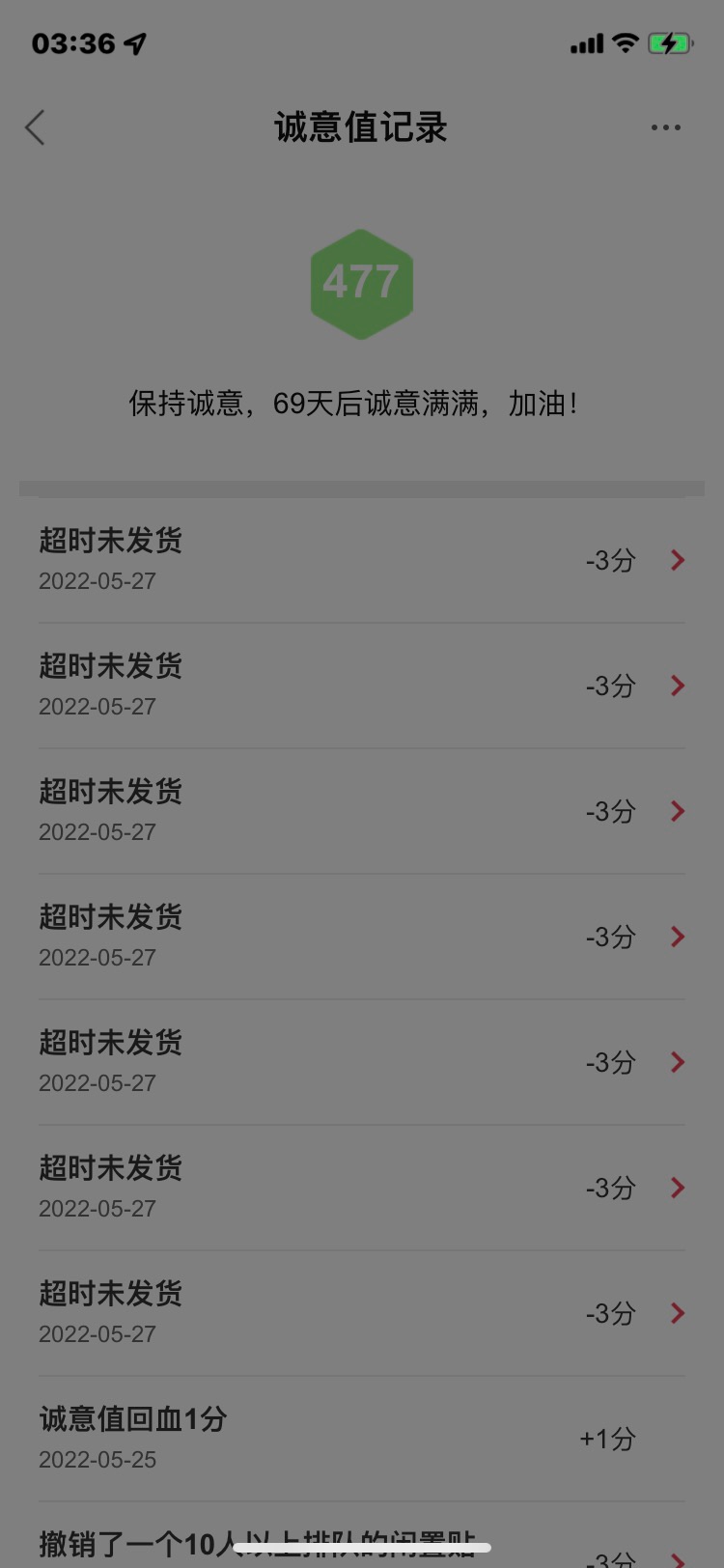Go back from 诚意值记录 page

[36, 127]
